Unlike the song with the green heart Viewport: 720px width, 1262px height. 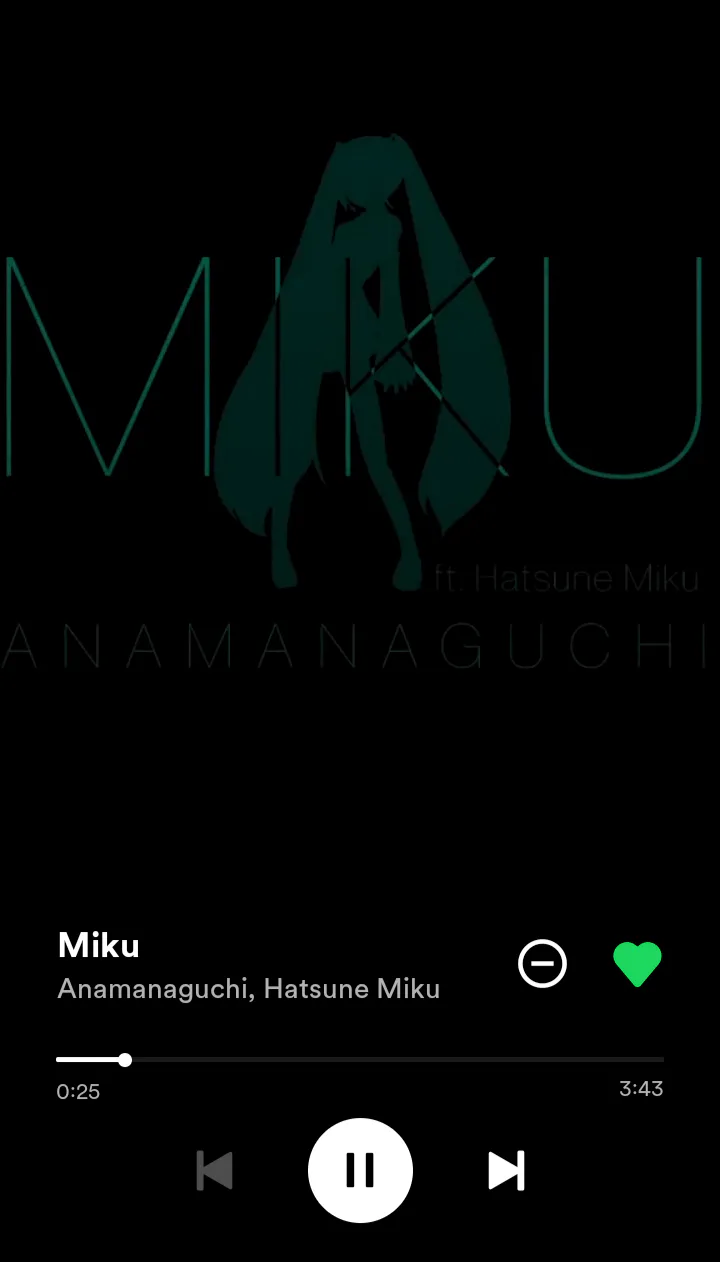[x=637, y=964]
